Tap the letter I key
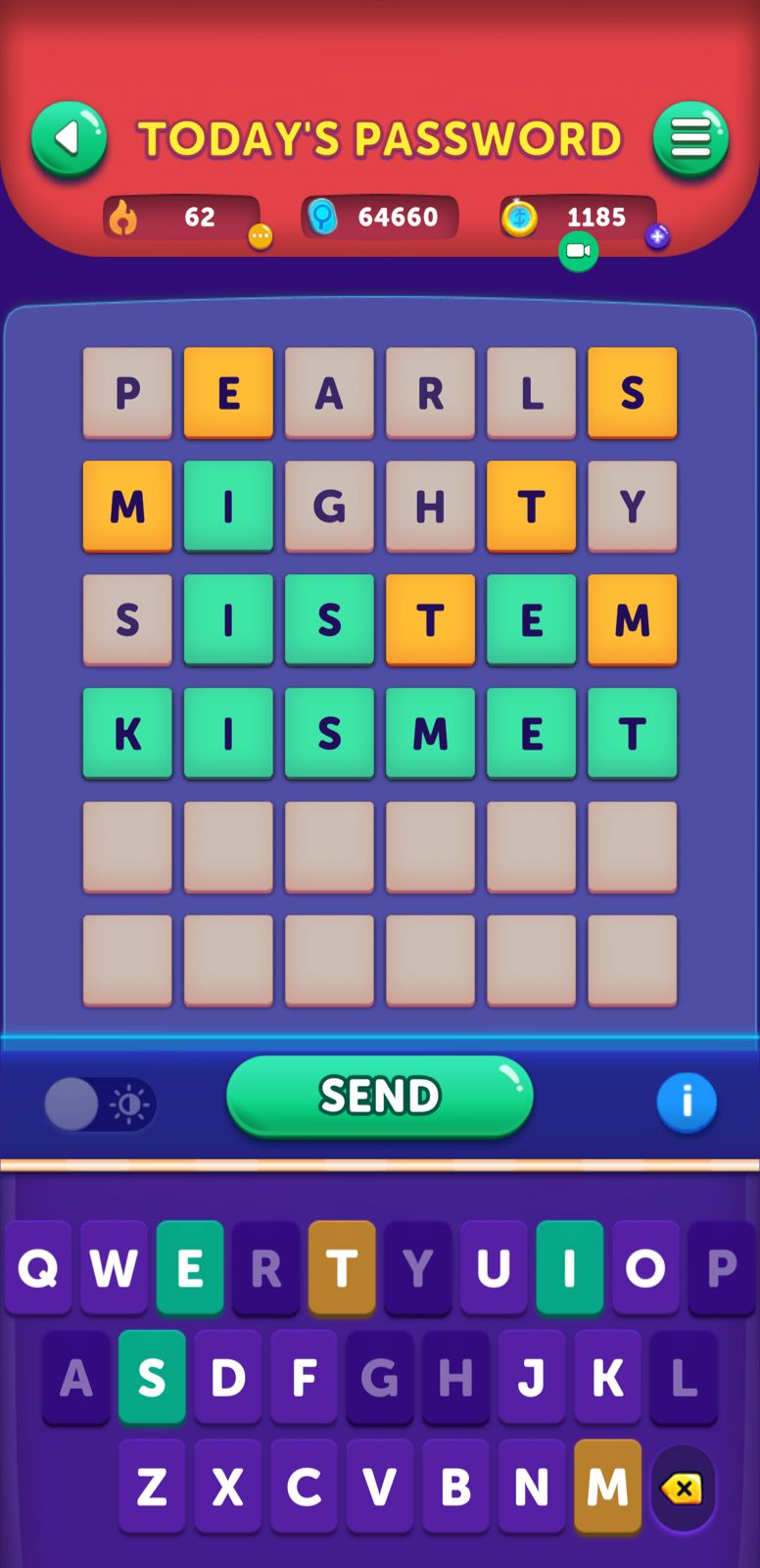 coord(570,1268)
